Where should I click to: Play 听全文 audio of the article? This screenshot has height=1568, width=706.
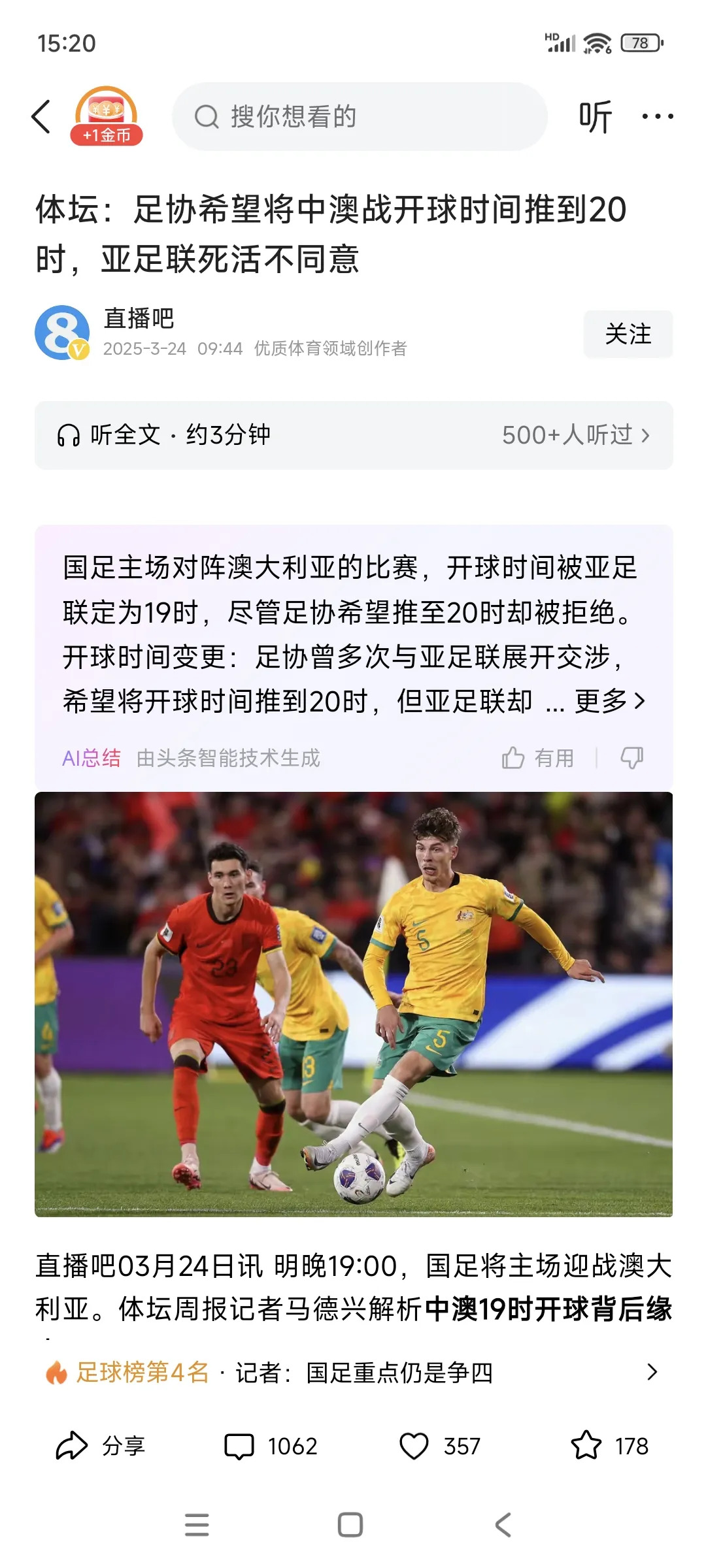point(163,435)
